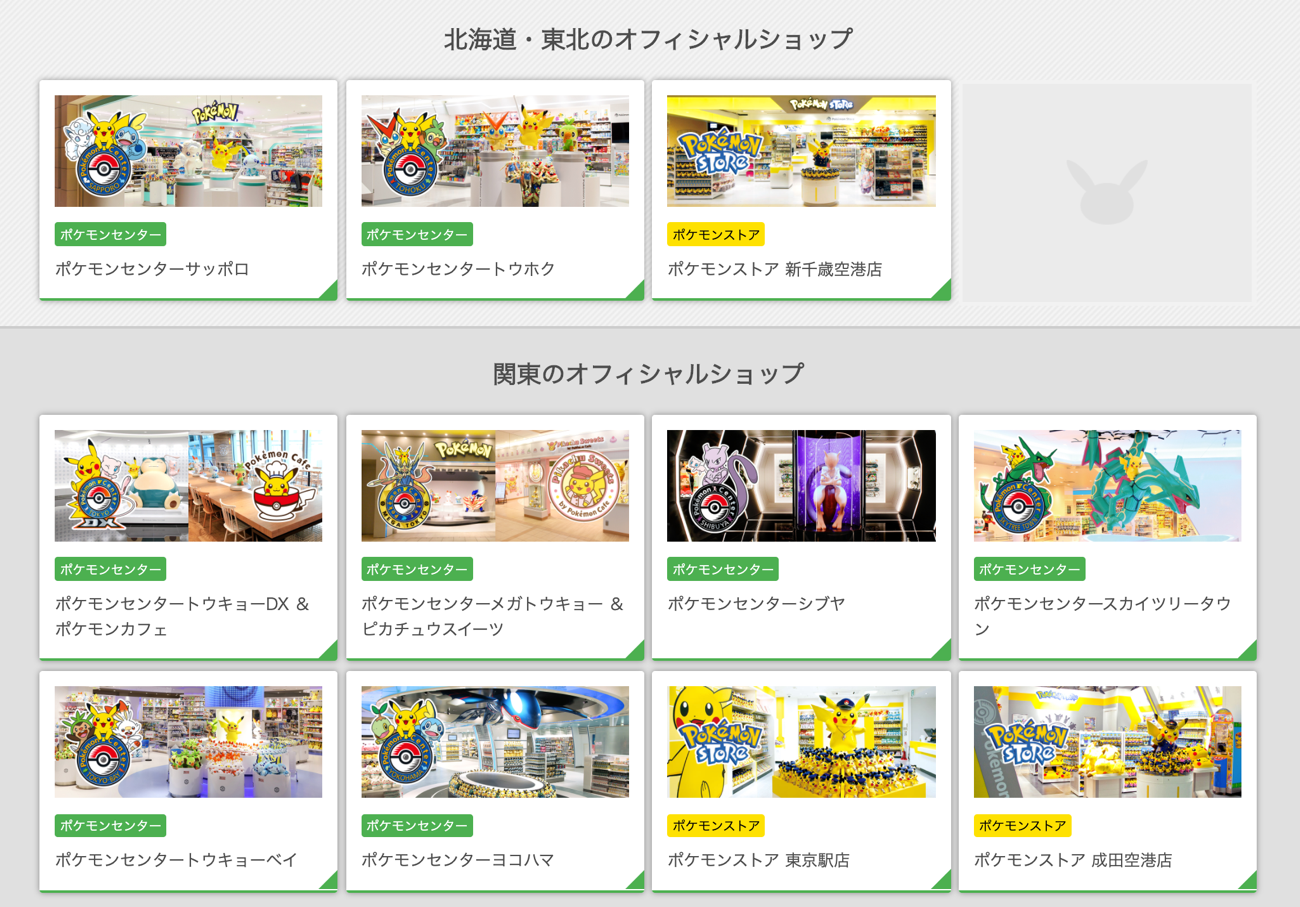Screen dimensions: 1300x907
Task: Open ポケモンストア 東京駅店 card
Action: [801, 780]
